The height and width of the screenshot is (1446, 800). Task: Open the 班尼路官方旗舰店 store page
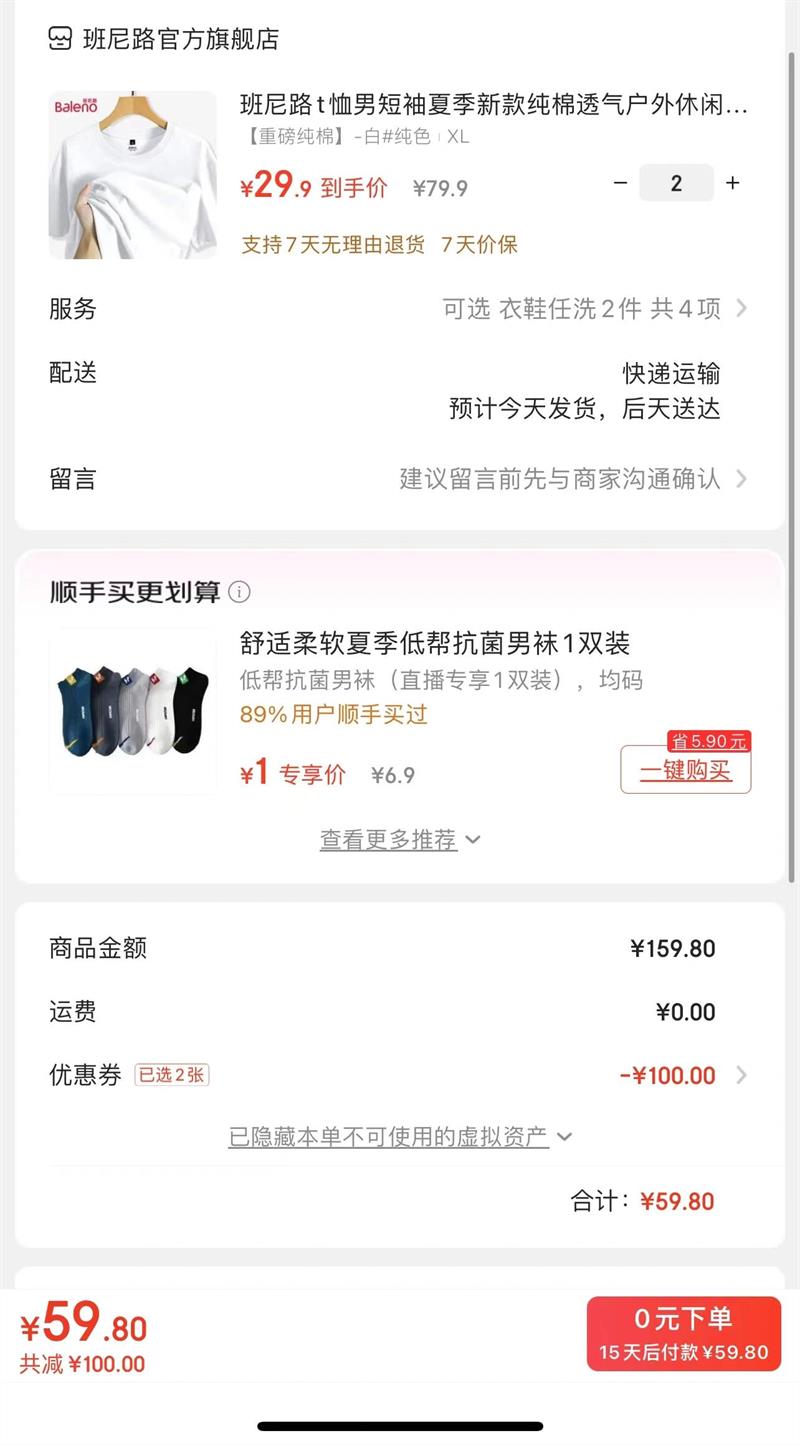(x=165, y=39)
